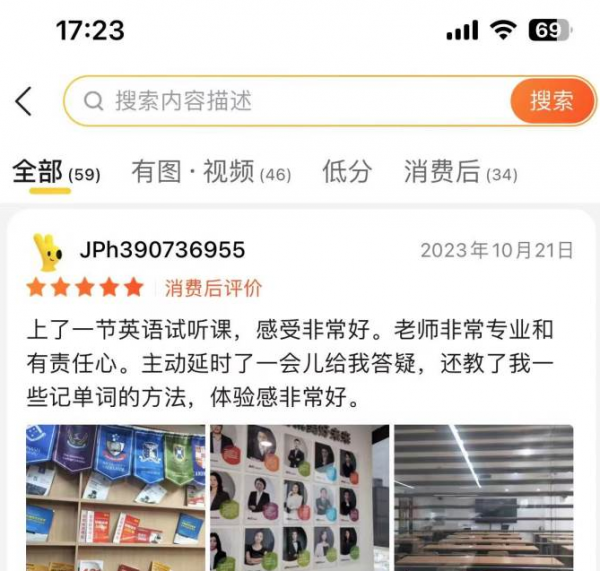Viewport: 600px width, 571px height.
Task: Go back using the top-left arrow
Action: coord(25,101)
